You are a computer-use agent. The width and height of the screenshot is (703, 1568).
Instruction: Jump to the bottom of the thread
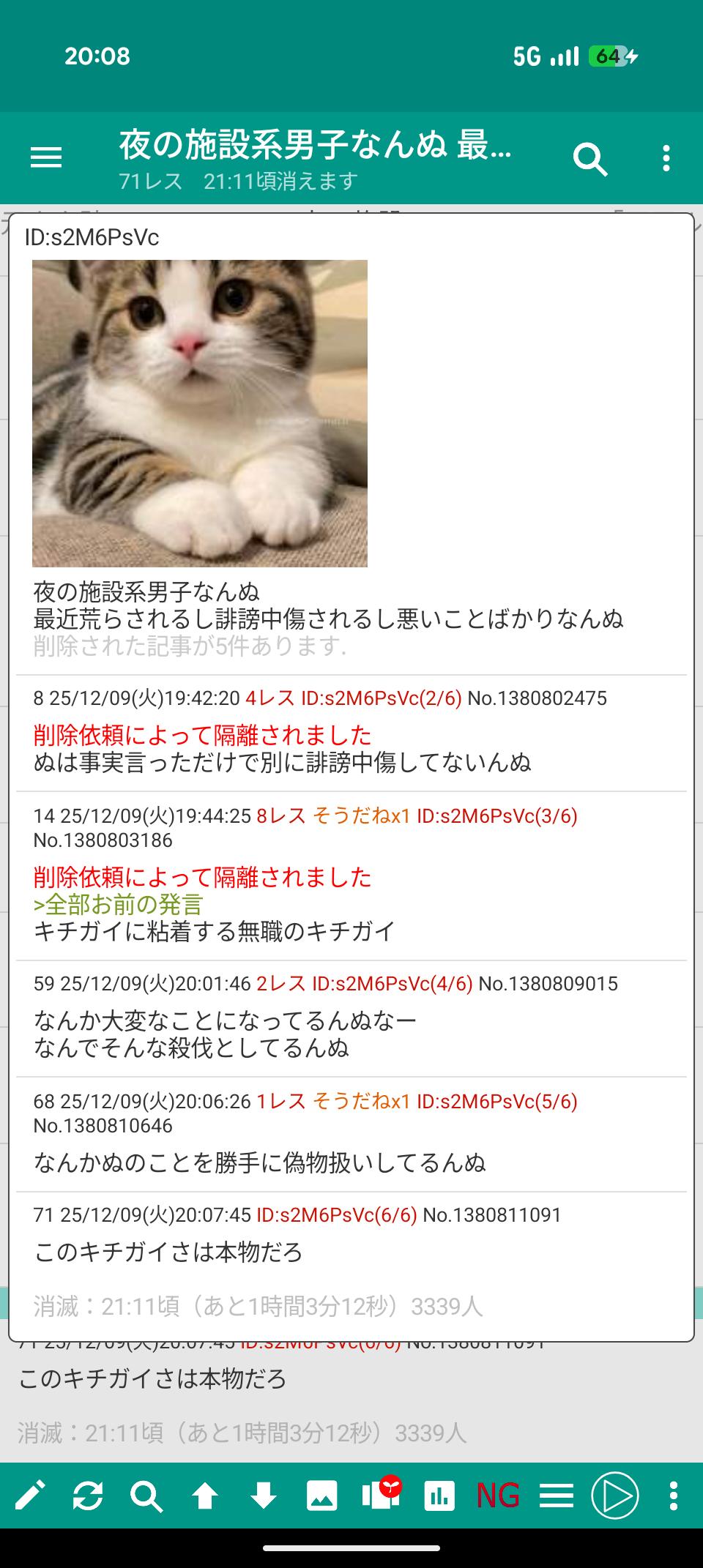coord(264,1496)
